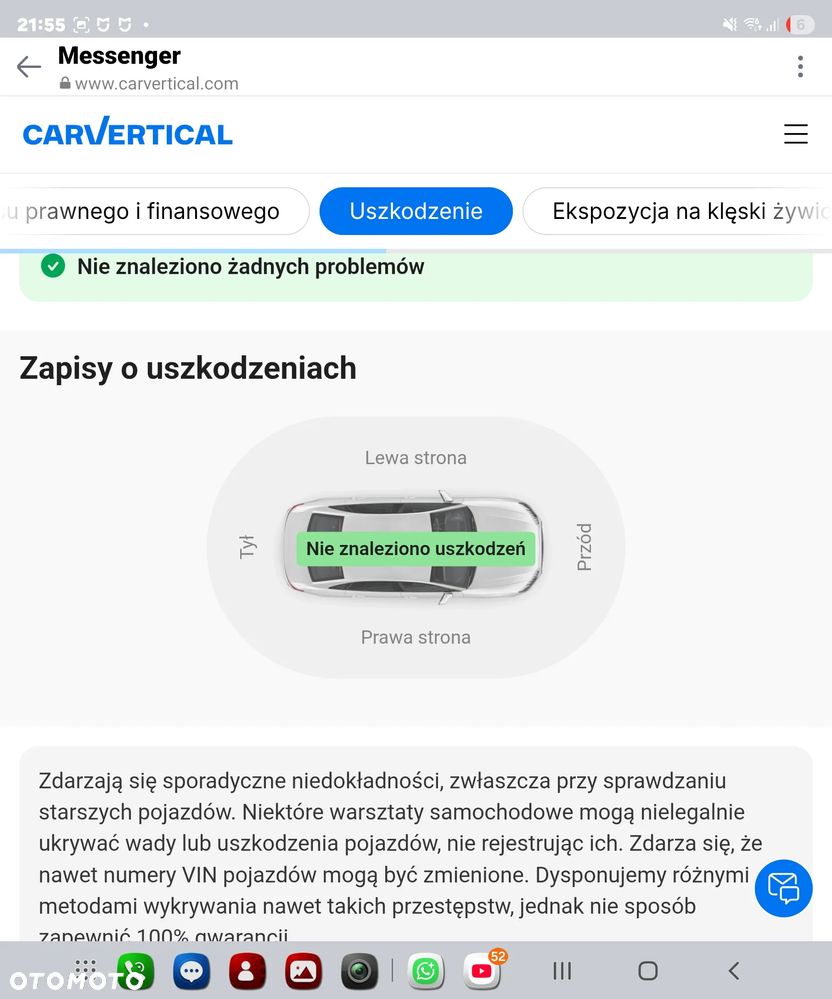Image resolution: width=832 pixels, height=999 pixels.
Task: Go to the home screen
Action: (648, 970)
